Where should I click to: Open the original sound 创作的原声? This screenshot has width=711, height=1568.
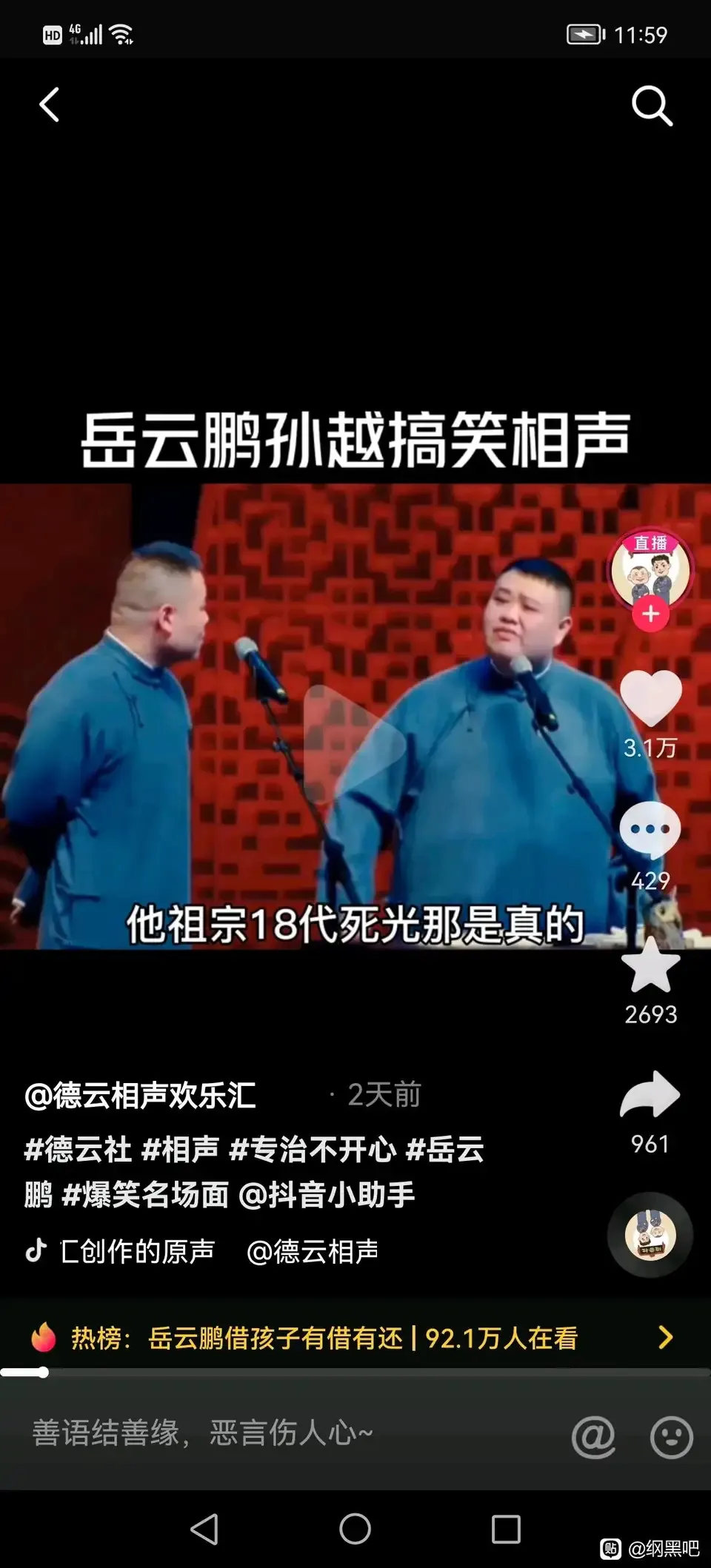click(137, 1252)
